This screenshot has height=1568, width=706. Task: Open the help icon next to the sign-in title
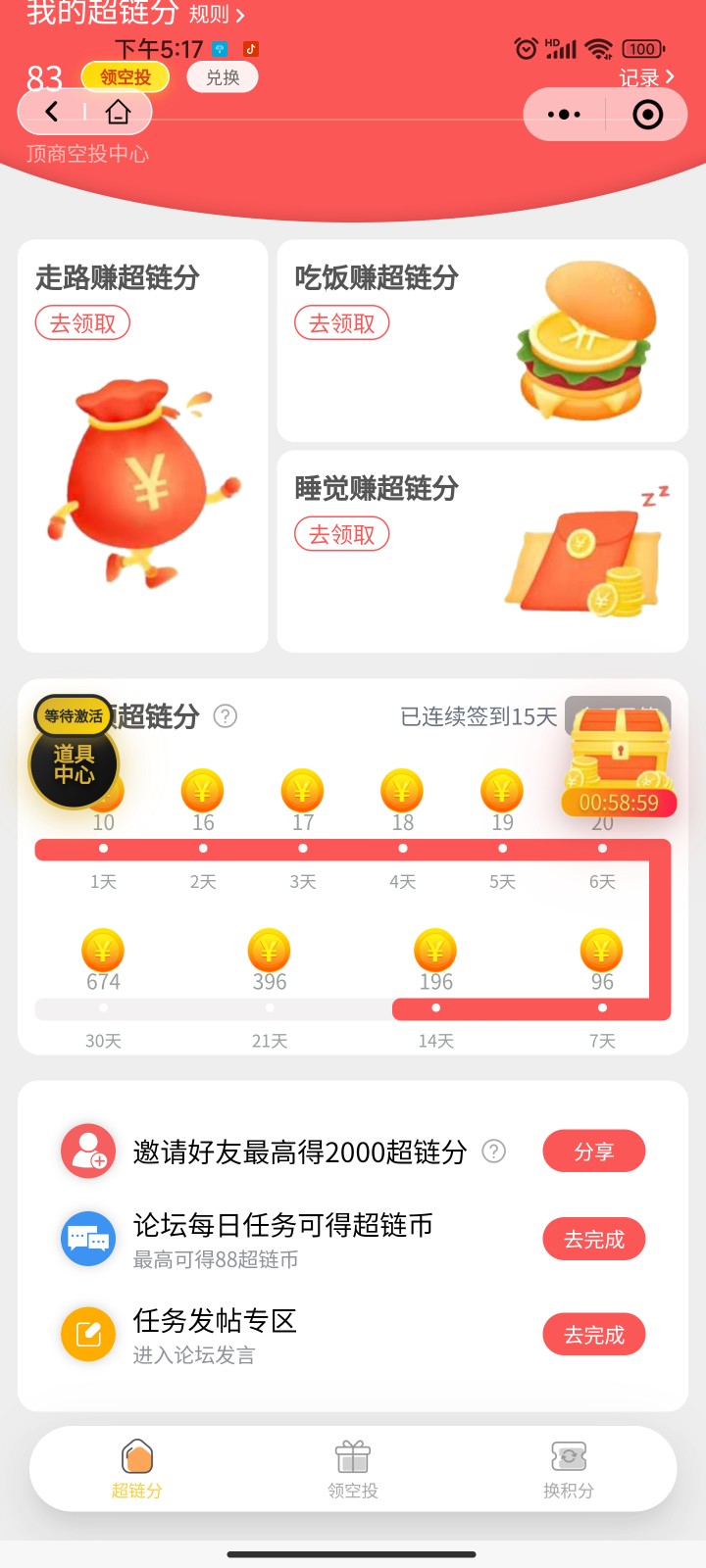[x=227, y=716]
